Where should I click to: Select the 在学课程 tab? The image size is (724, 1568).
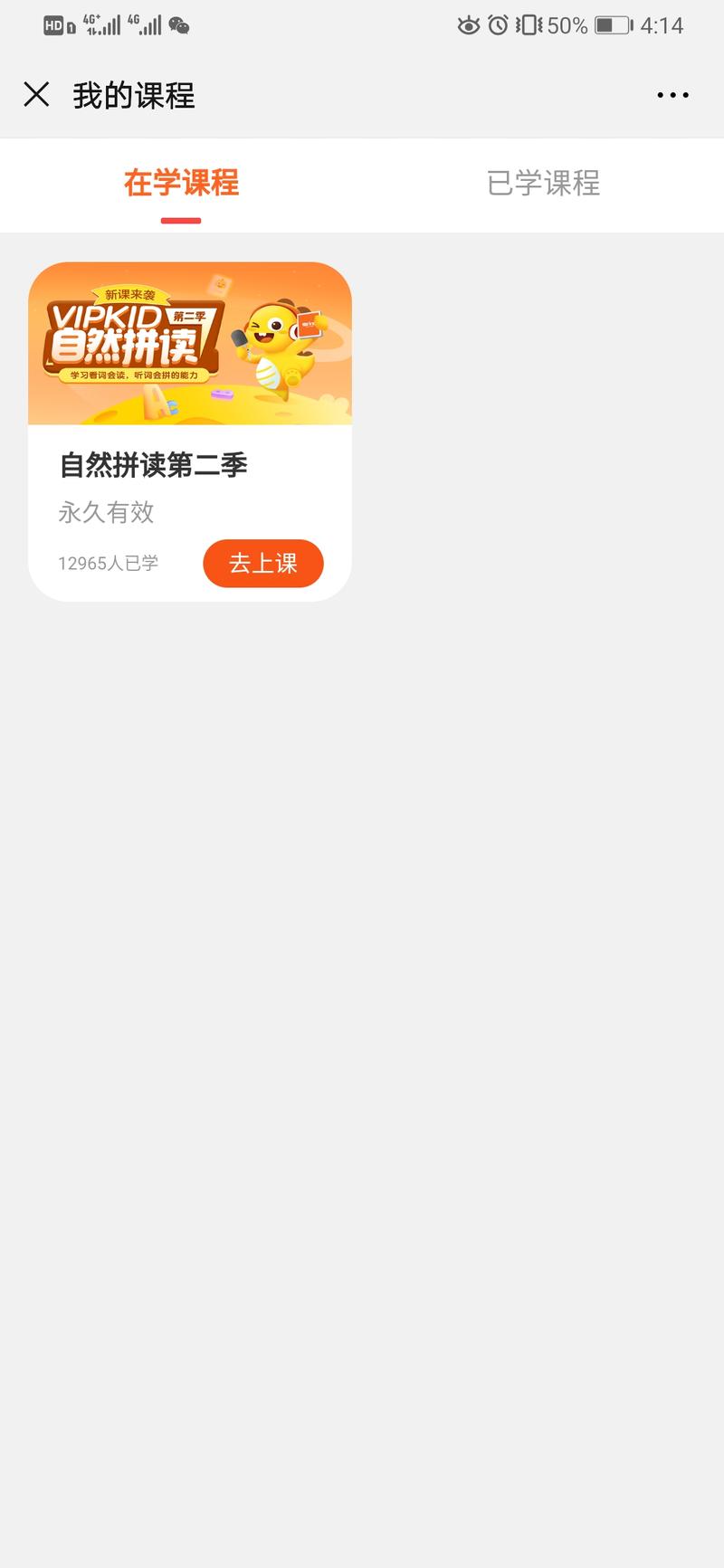point(181,184)
